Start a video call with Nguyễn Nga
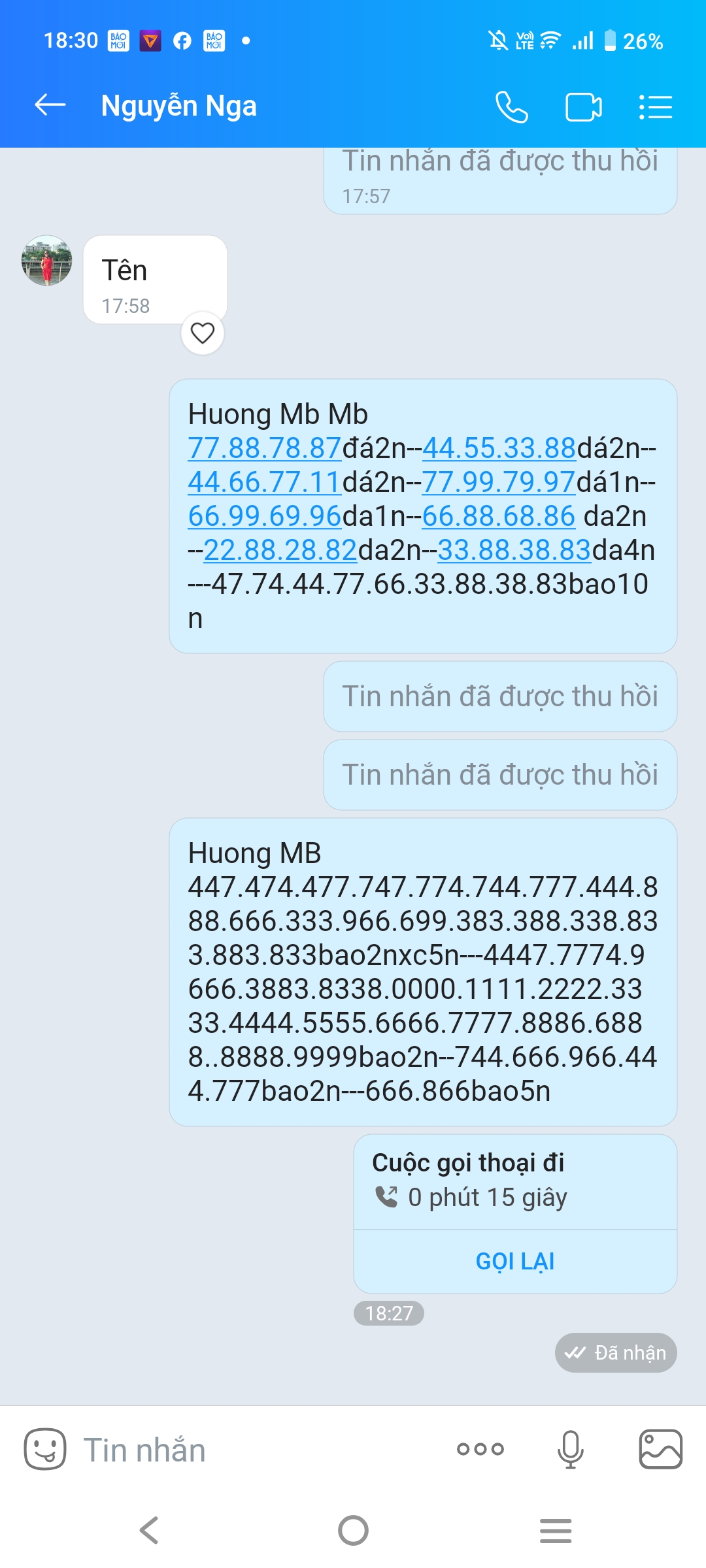The width and height of the screenshot is (706, 1568). (583, 107)
